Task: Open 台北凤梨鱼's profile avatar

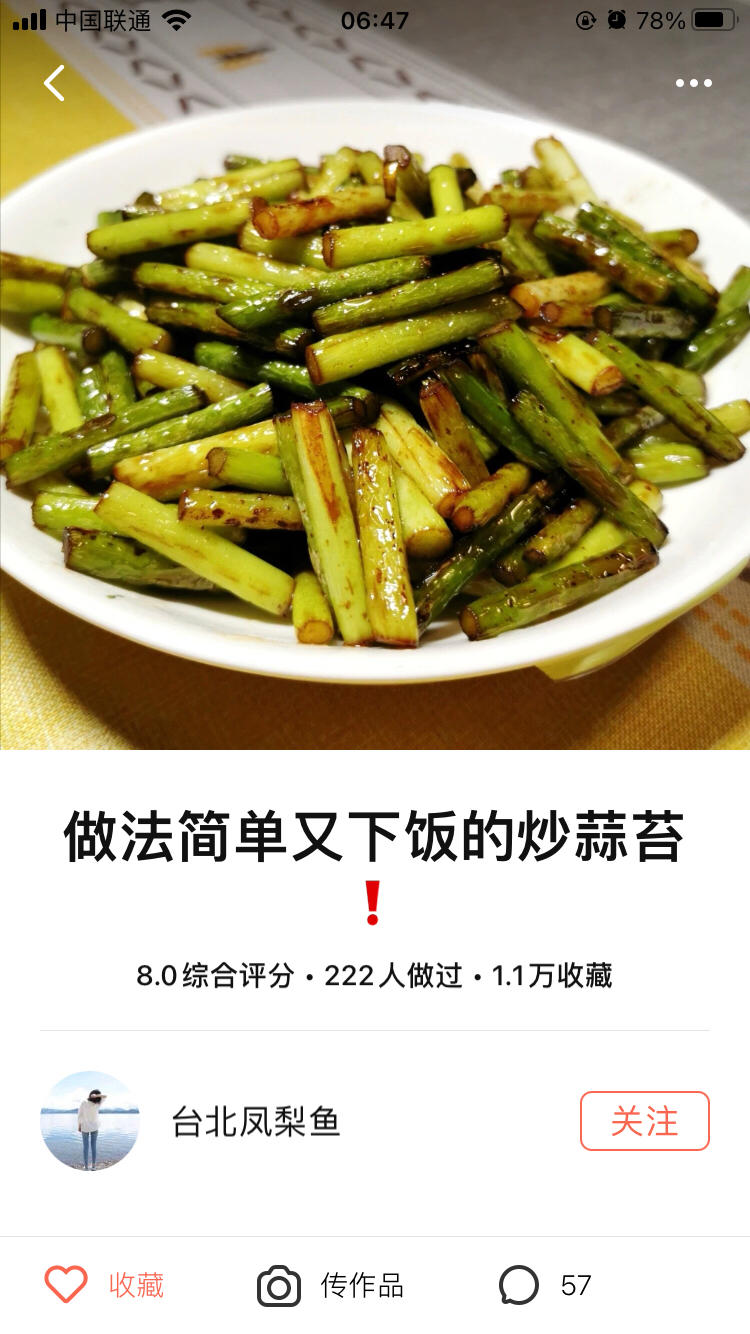Action: [90, 1121]
